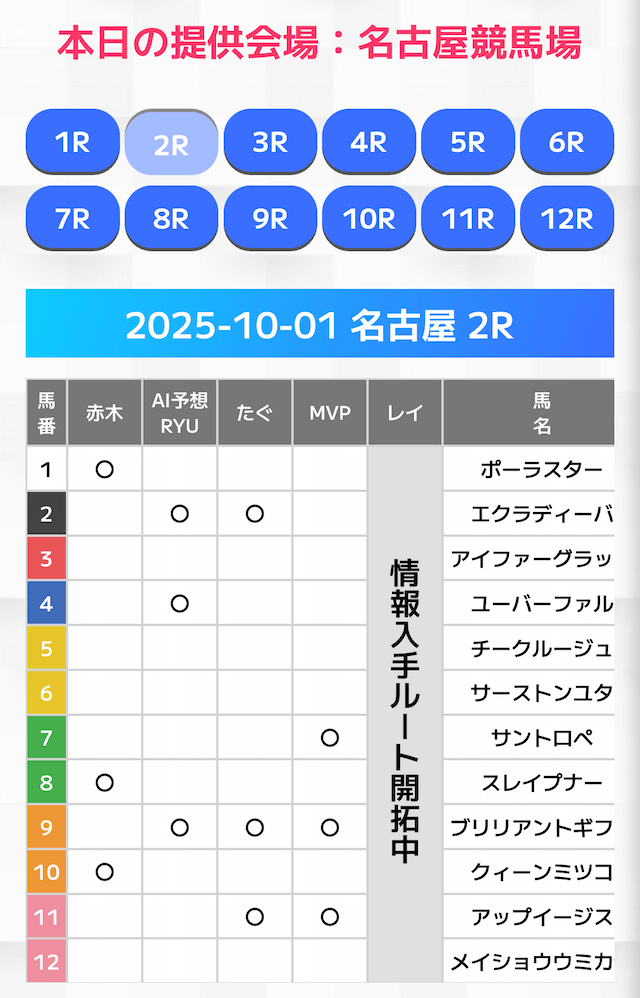Choose the 6R race button

tap(567, 142)
